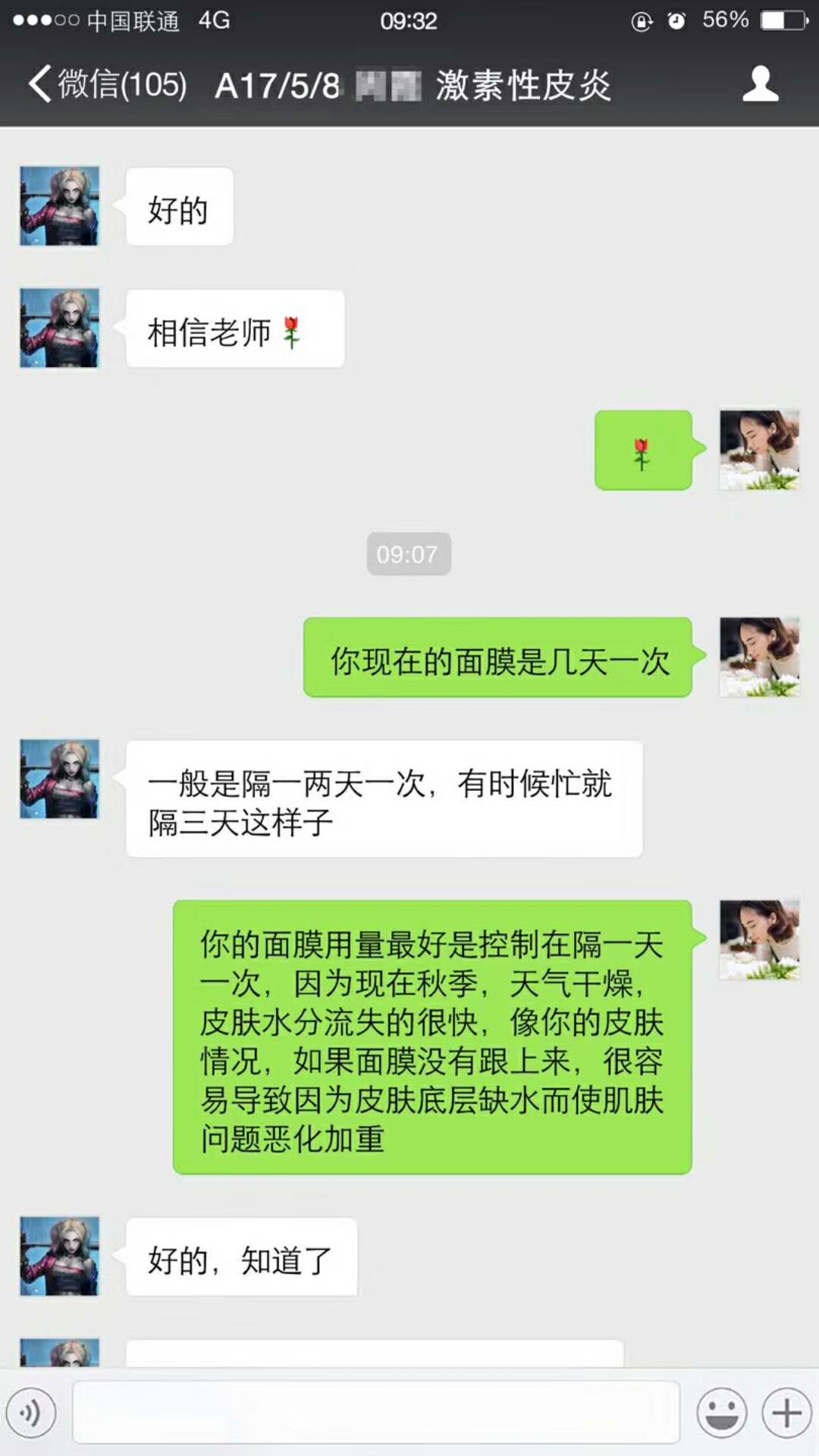Tap my avatar beside 你现在的面膜是几天一次
The height and width of the screenshot is (1456, 819).
click(759, 657)
